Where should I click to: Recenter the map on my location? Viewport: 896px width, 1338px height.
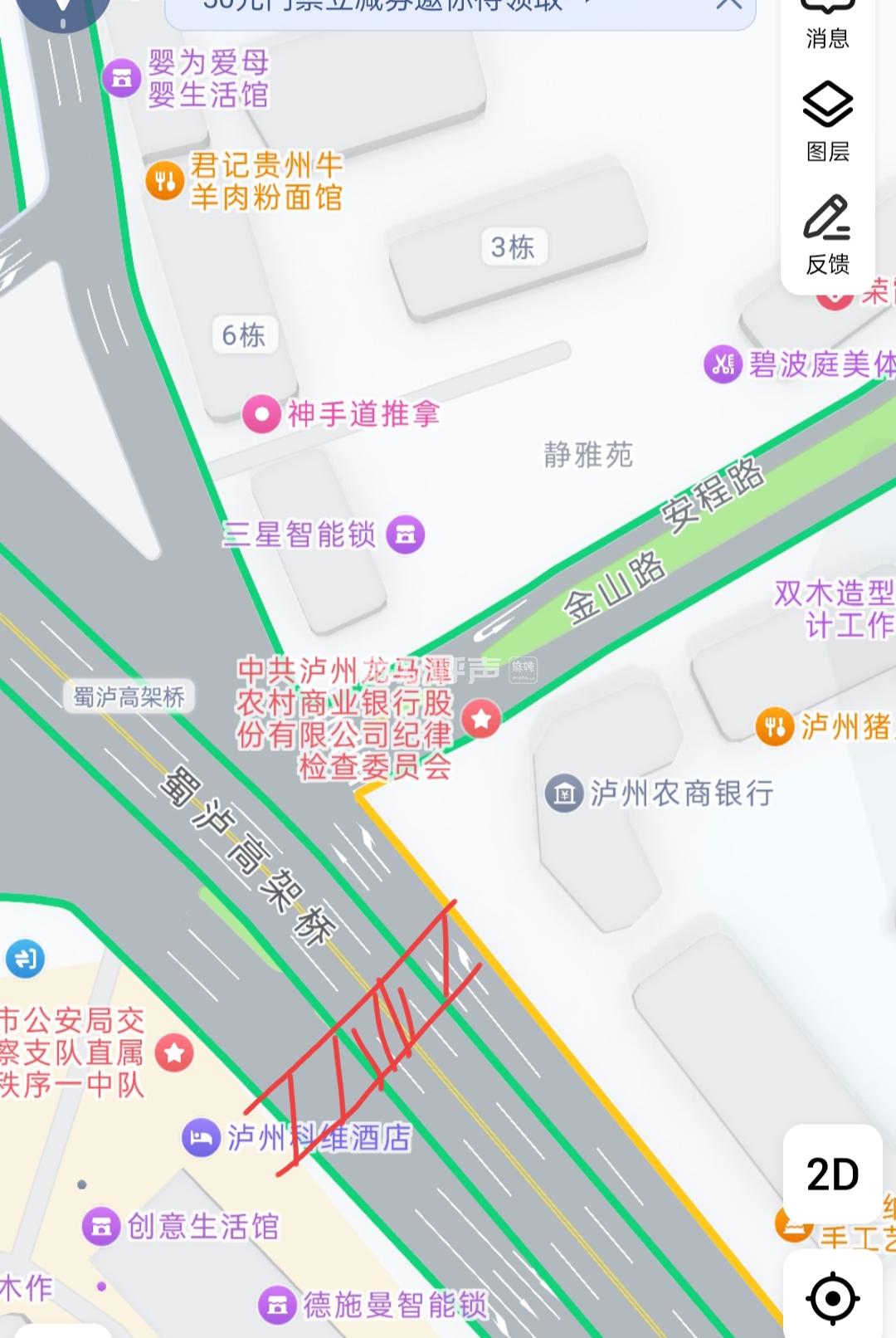(x=832, y=1296)
